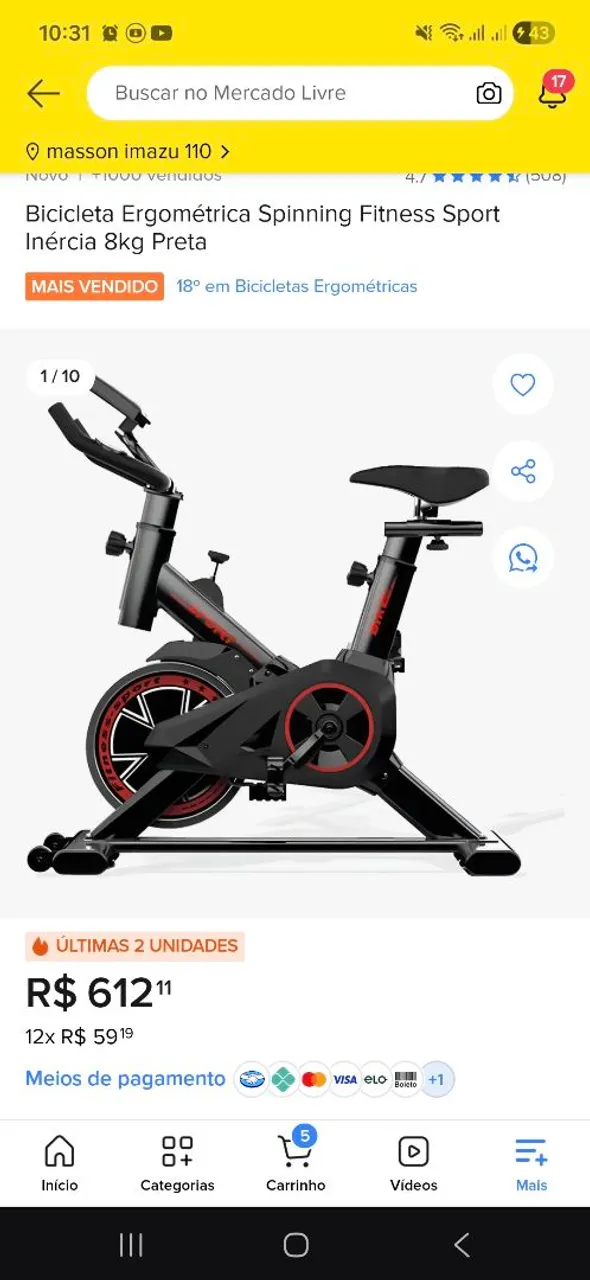590x1280 pixels.
Task: Open the Carrinho shopping cart
Action: pyautogui.click(x=295, y=1163)
